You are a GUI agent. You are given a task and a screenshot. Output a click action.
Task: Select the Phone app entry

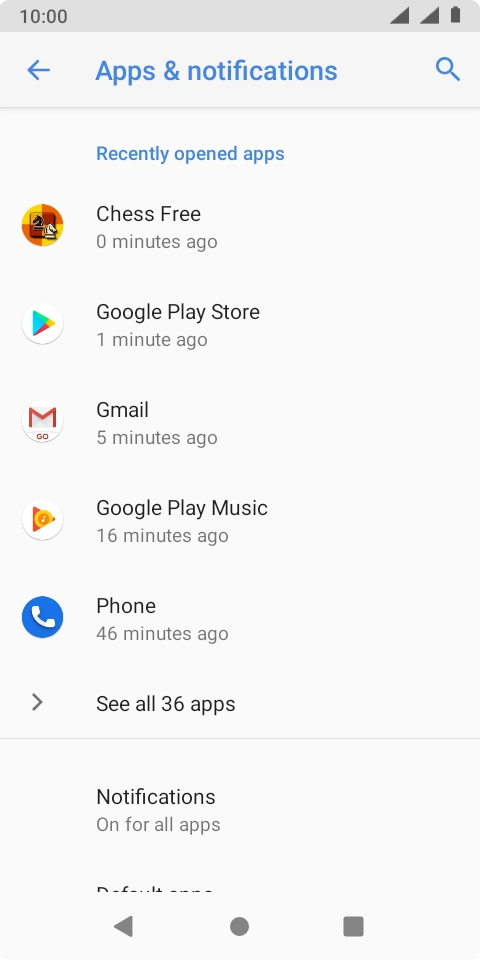coord(240,618)
